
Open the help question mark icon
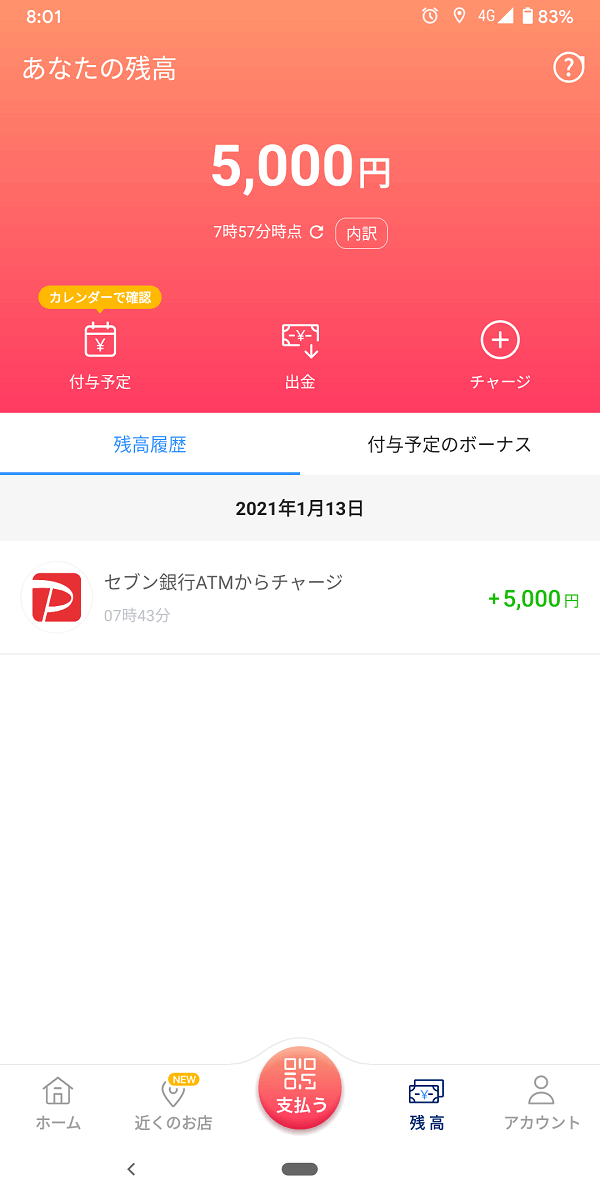(x=568, y=68)
